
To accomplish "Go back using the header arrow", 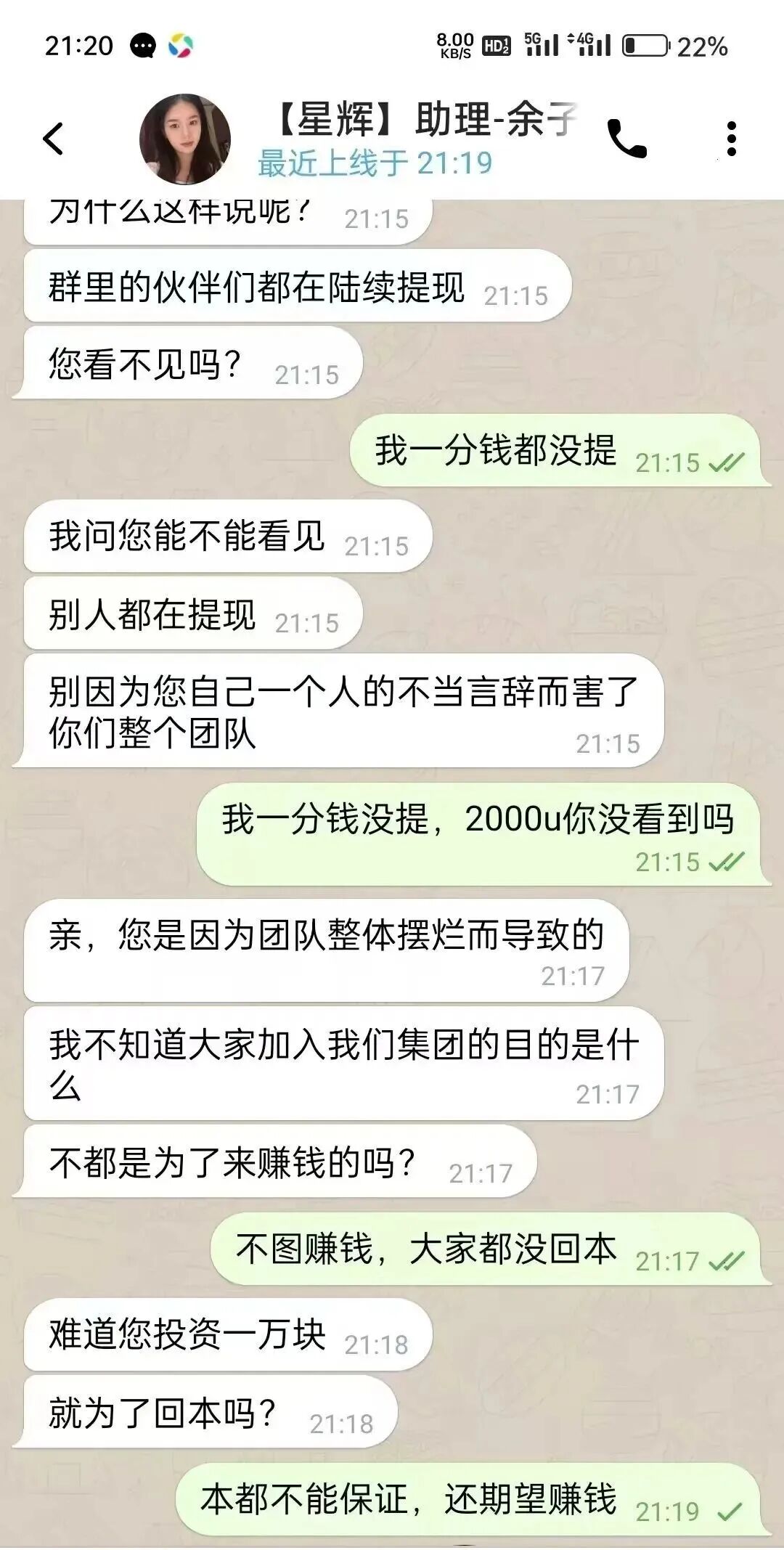I will click(53, 139).
